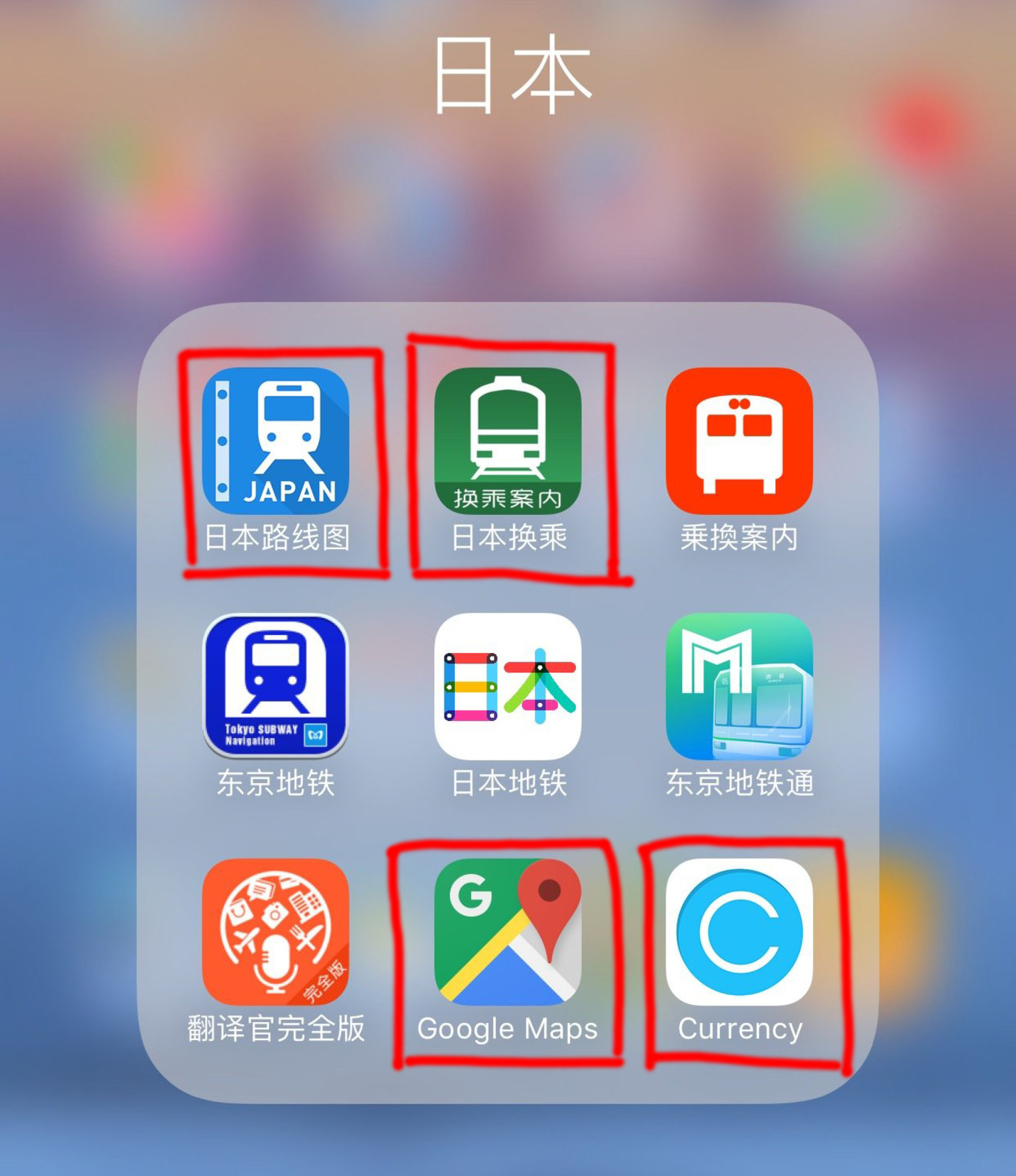Launch Google Maps
Viewport: 1016px width, 1176px height.
[x=507, y=931]
